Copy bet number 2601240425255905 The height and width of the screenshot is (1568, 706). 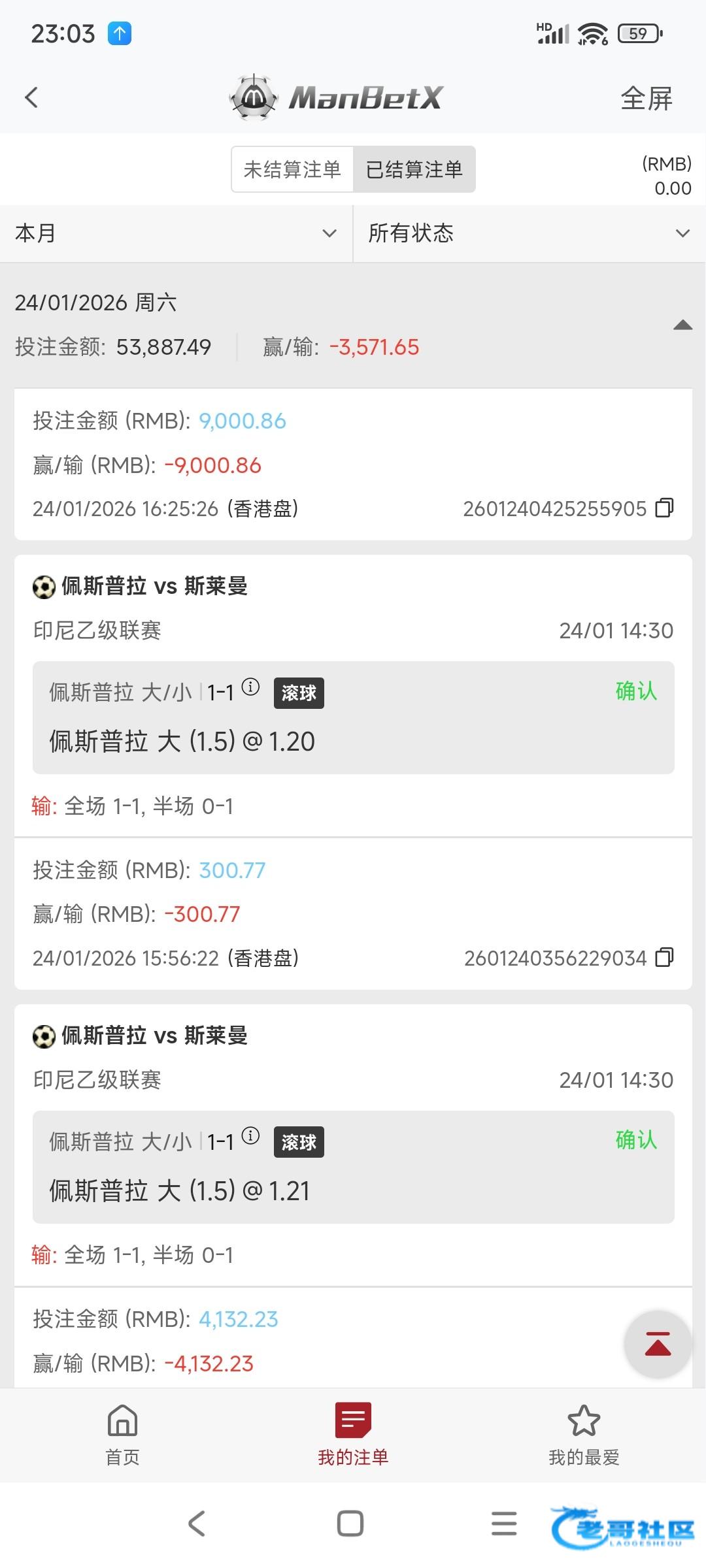point(664,508)
